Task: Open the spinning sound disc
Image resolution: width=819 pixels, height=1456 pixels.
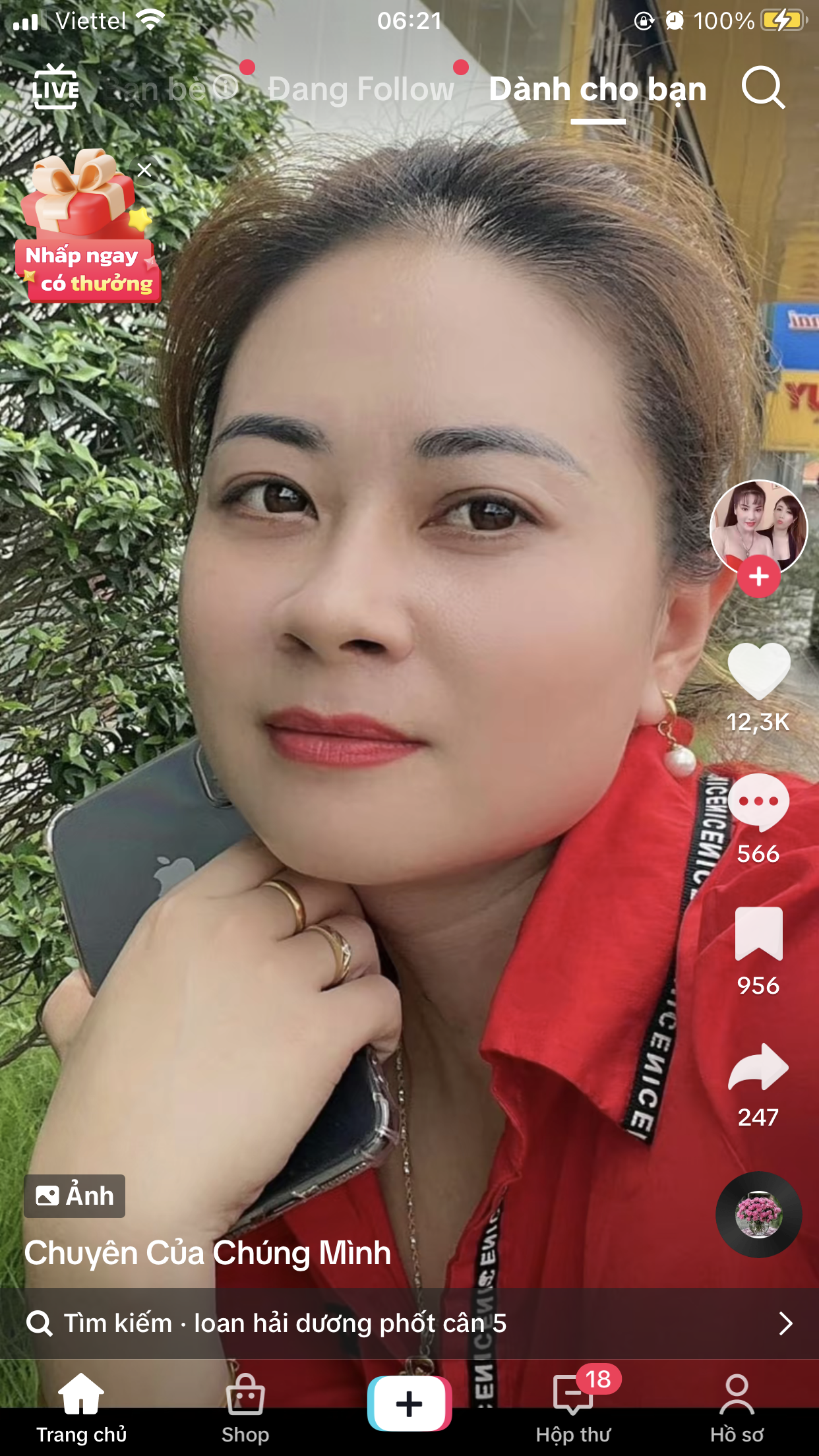Action: pos(758,1215)
